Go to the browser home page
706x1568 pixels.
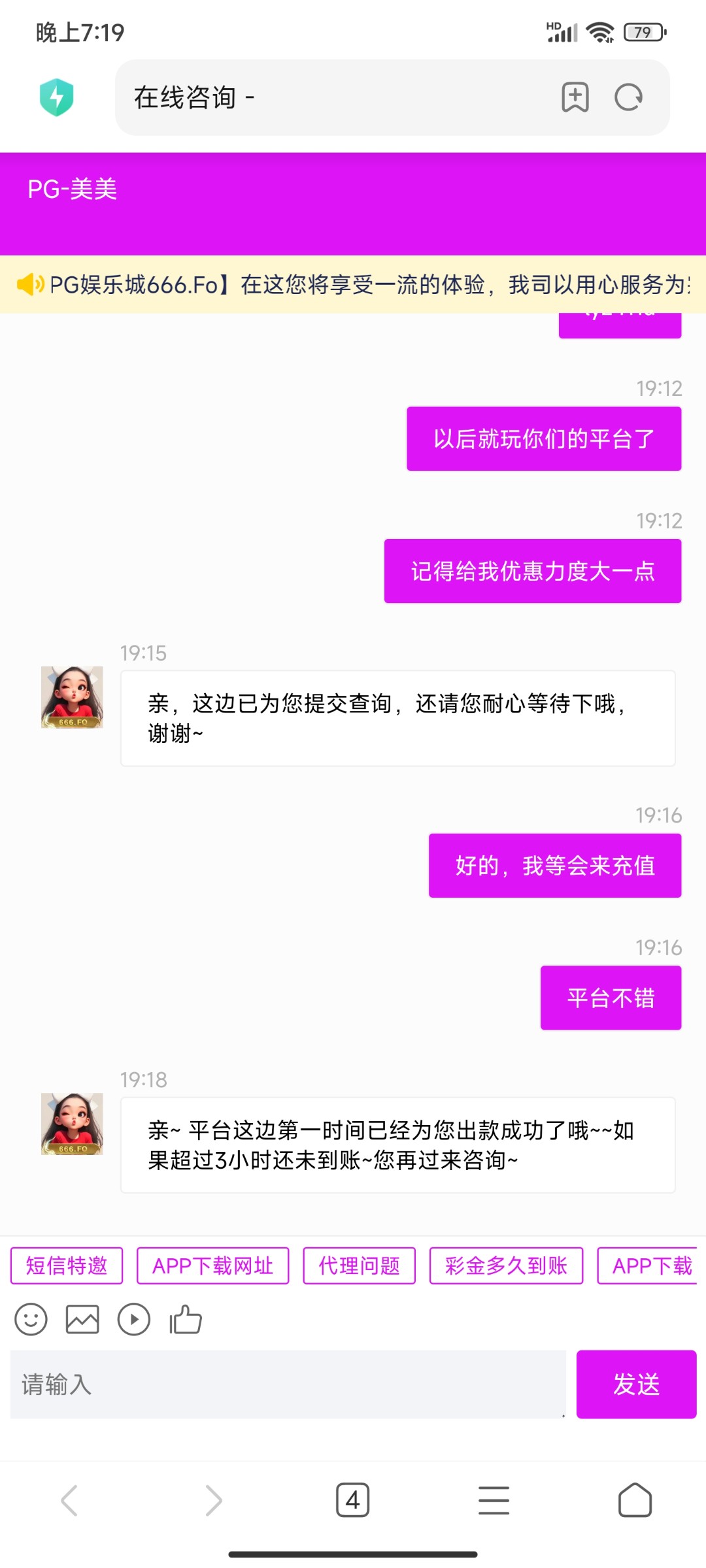coord(635,1500)
